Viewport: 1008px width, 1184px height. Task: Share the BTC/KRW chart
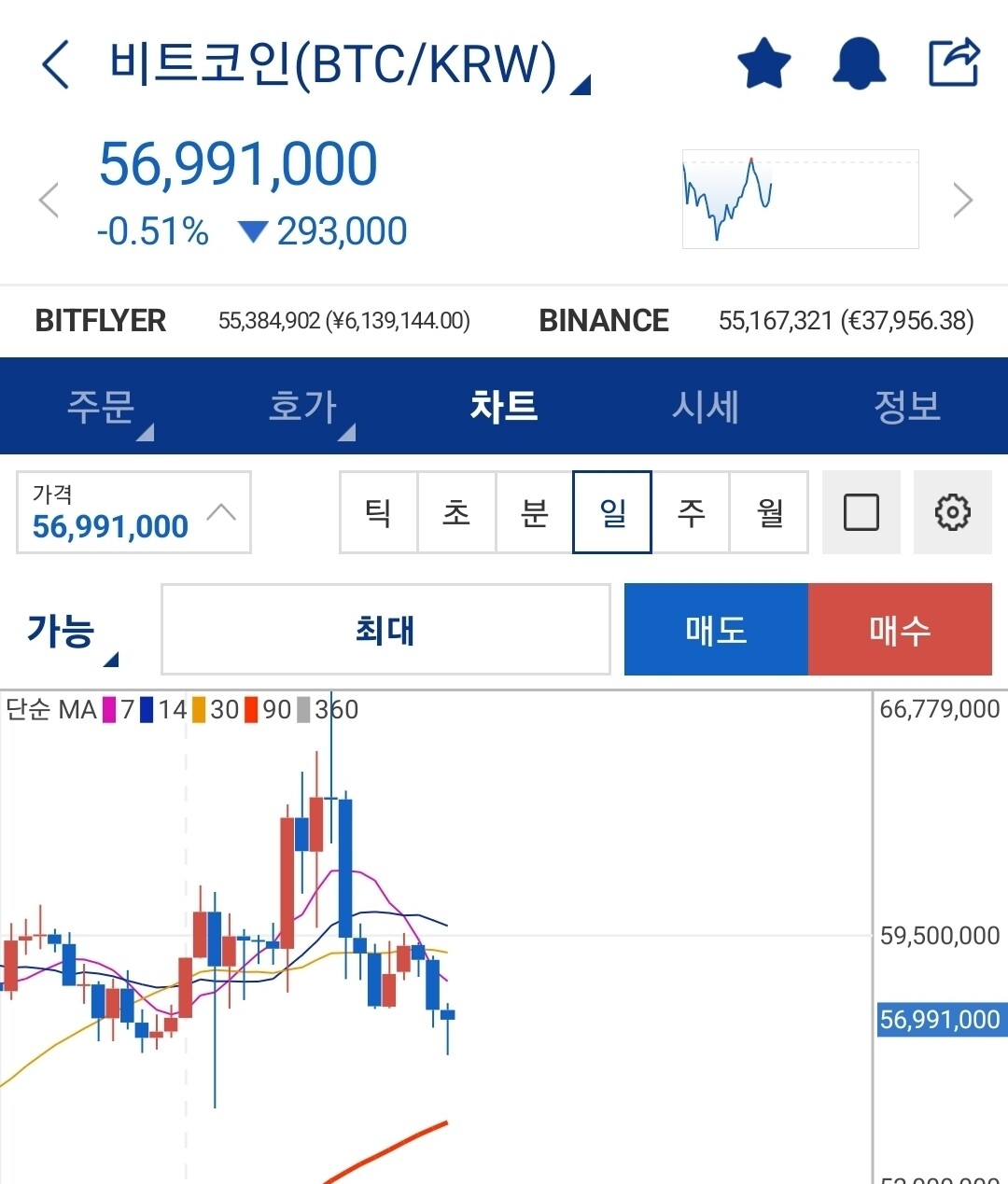pos(954,63)
